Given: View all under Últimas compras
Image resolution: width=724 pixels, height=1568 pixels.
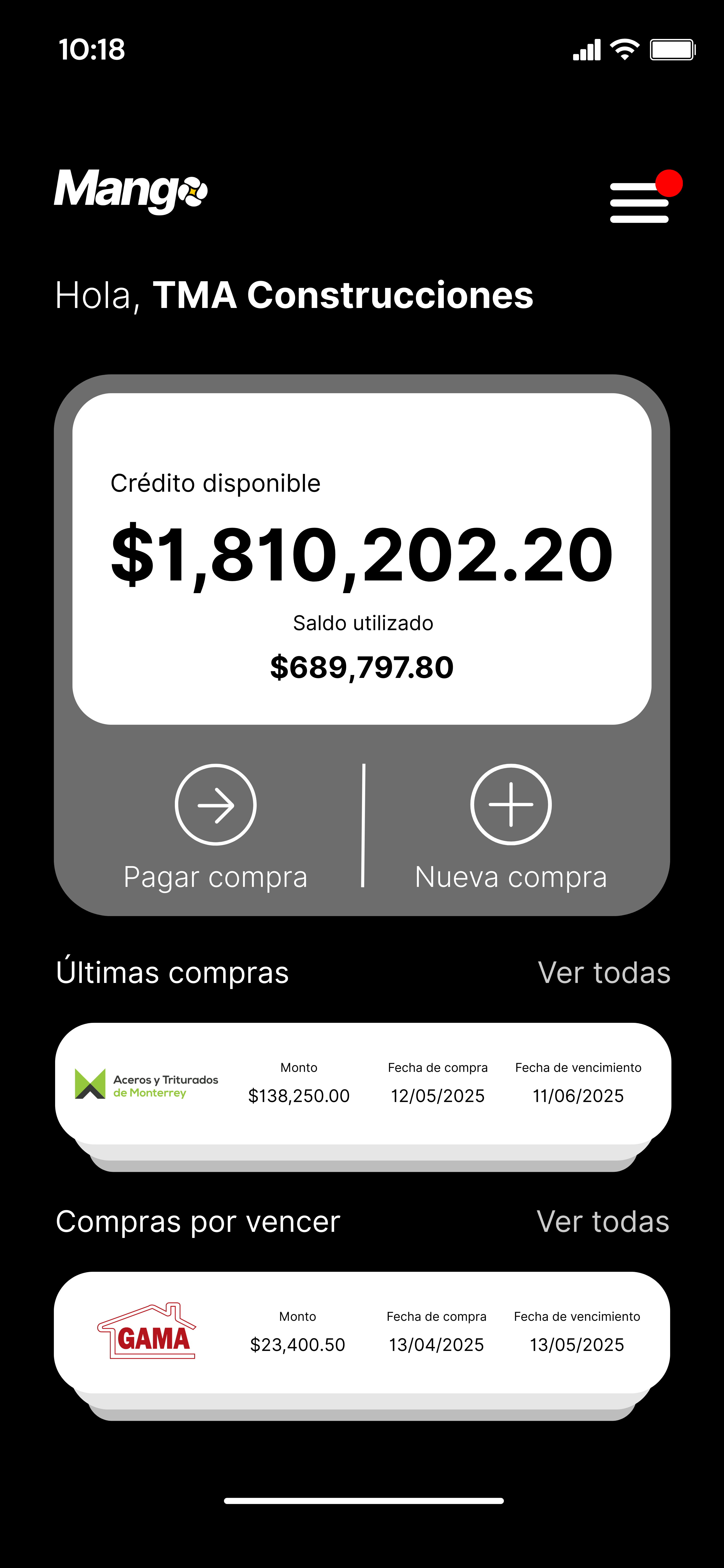Looking at the screenshot, I should [x=604, y=972].
